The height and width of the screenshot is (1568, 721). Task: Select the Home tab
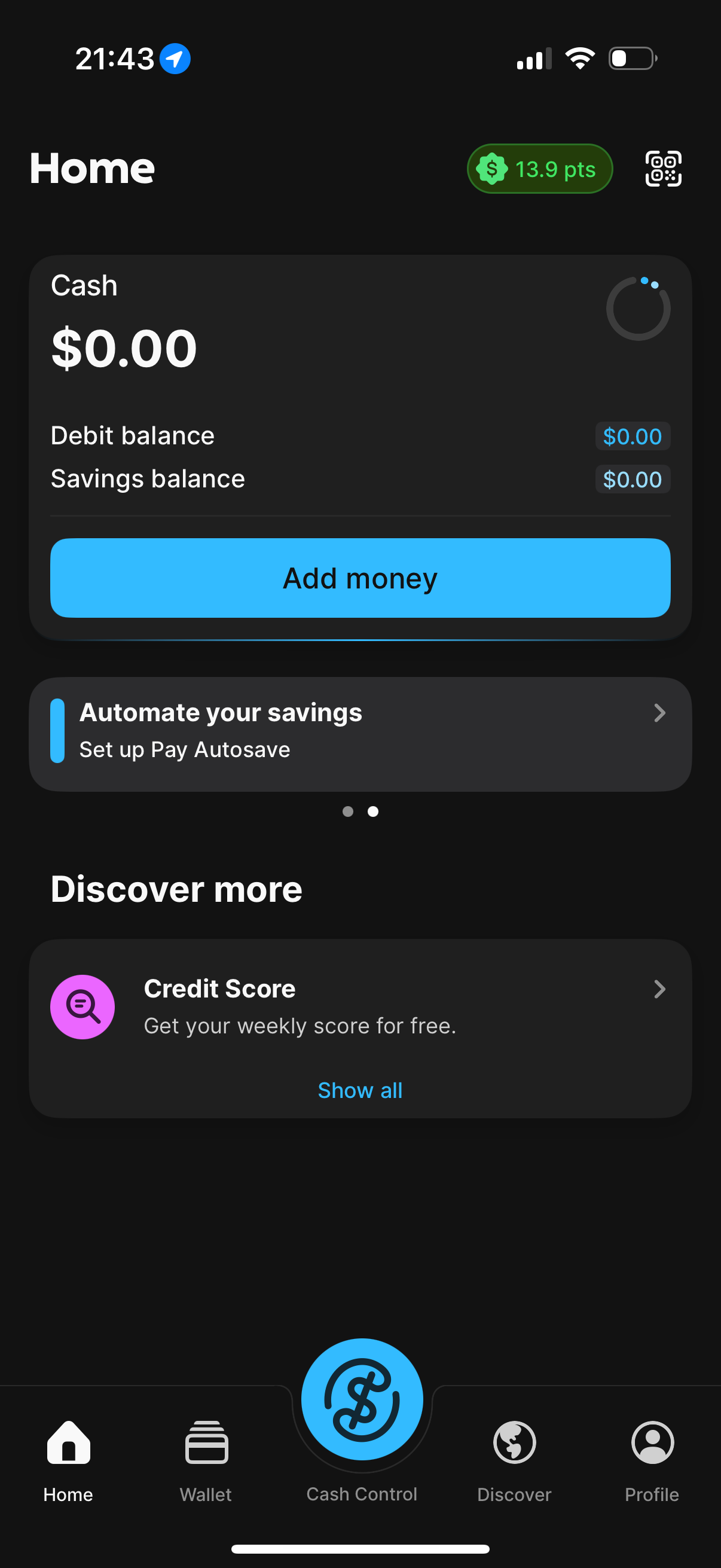[68, 1460]
